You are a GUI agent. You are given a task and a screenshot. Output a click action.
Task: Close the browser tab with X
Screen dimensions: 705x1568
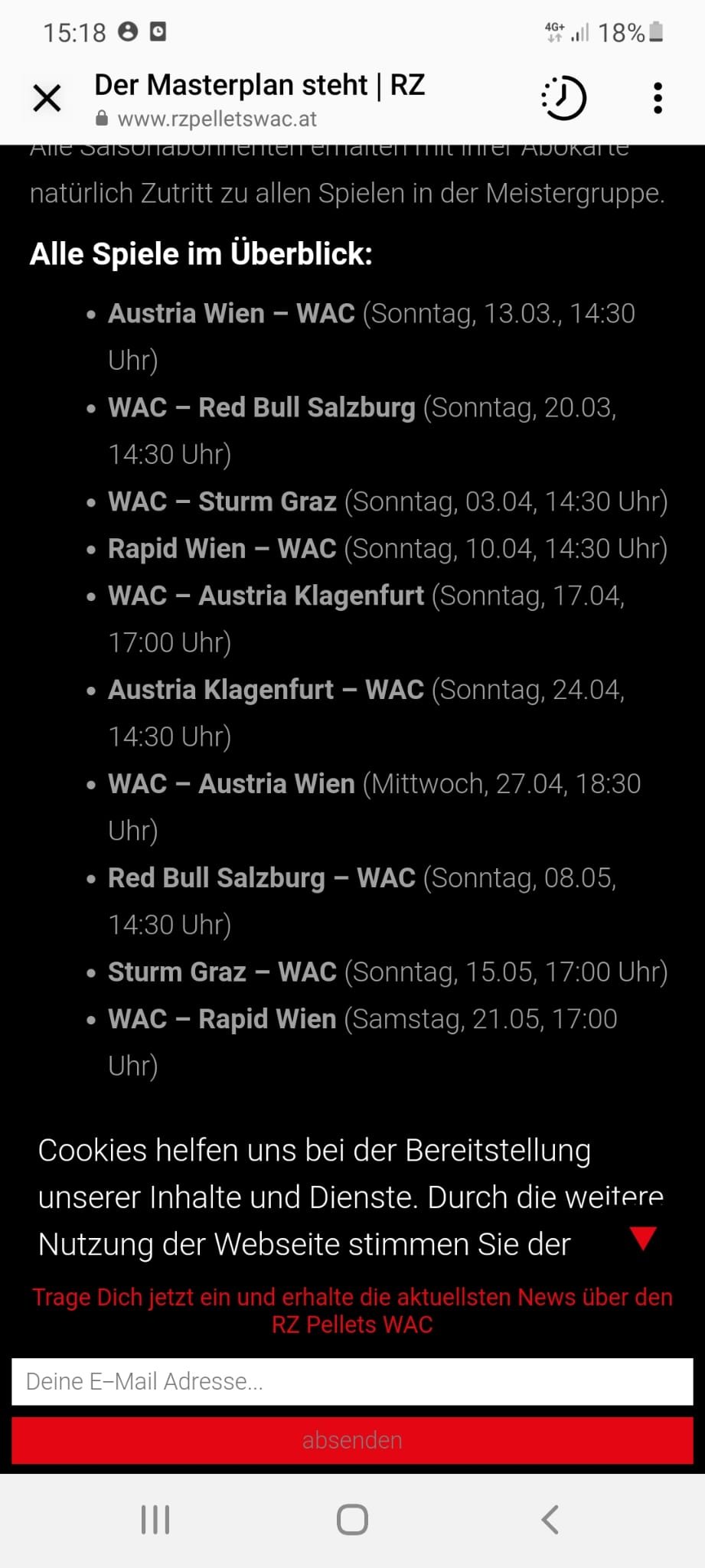pyautogui.click(x=47, y=98)
